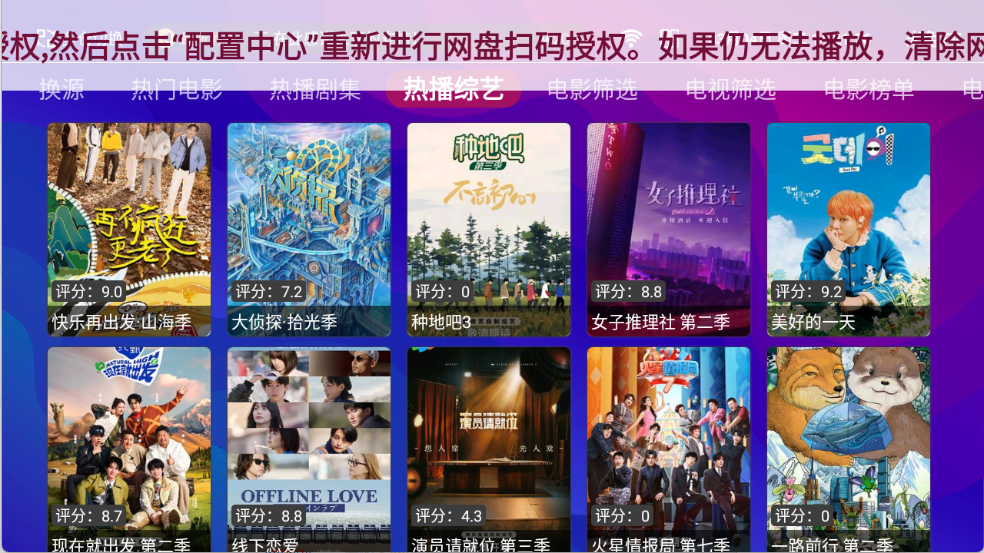The height and width of the screenshot is (553, 984).
Task: Open 现在就出发 第二季 card
Action: [x=129, y=448]
